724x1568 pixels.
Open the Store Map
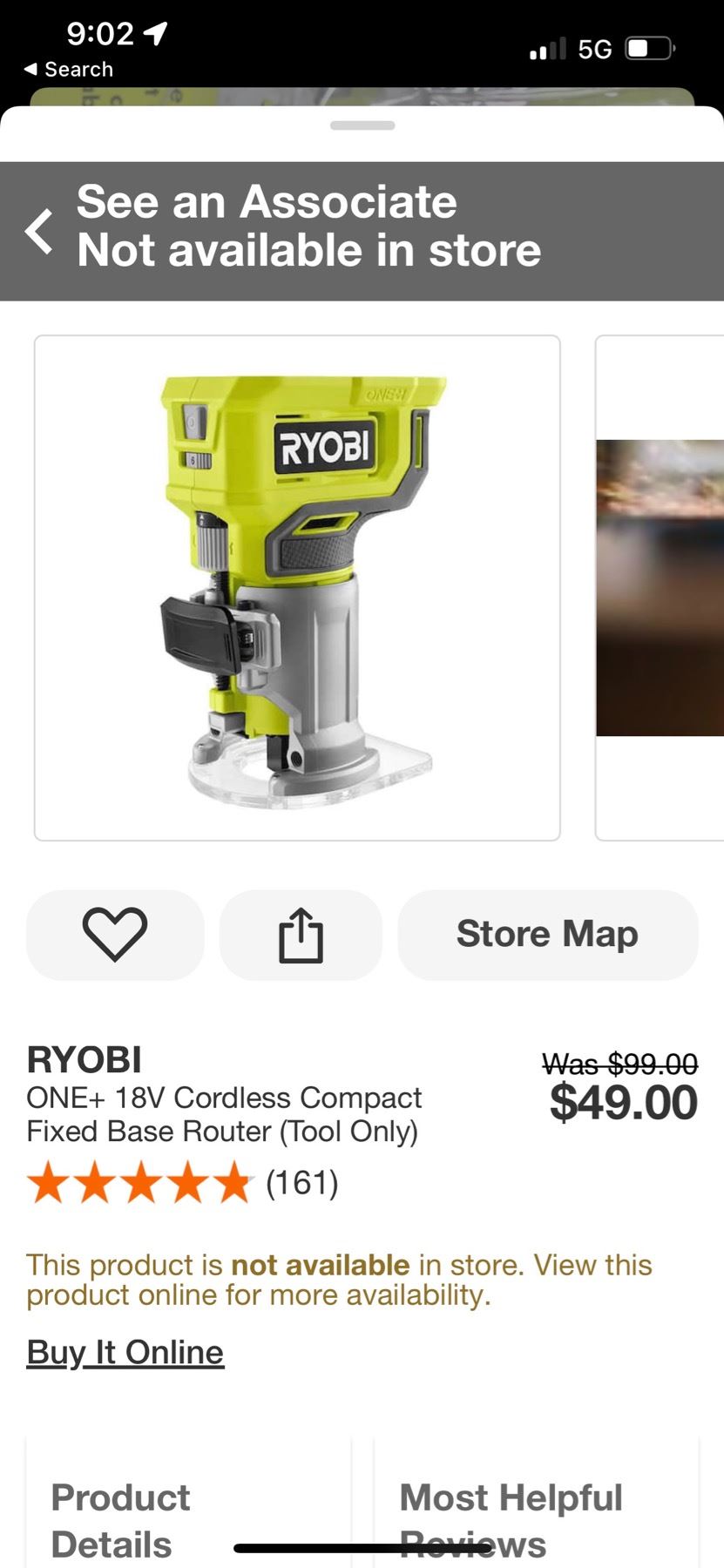pyautogui.click(x=547, y=935)
